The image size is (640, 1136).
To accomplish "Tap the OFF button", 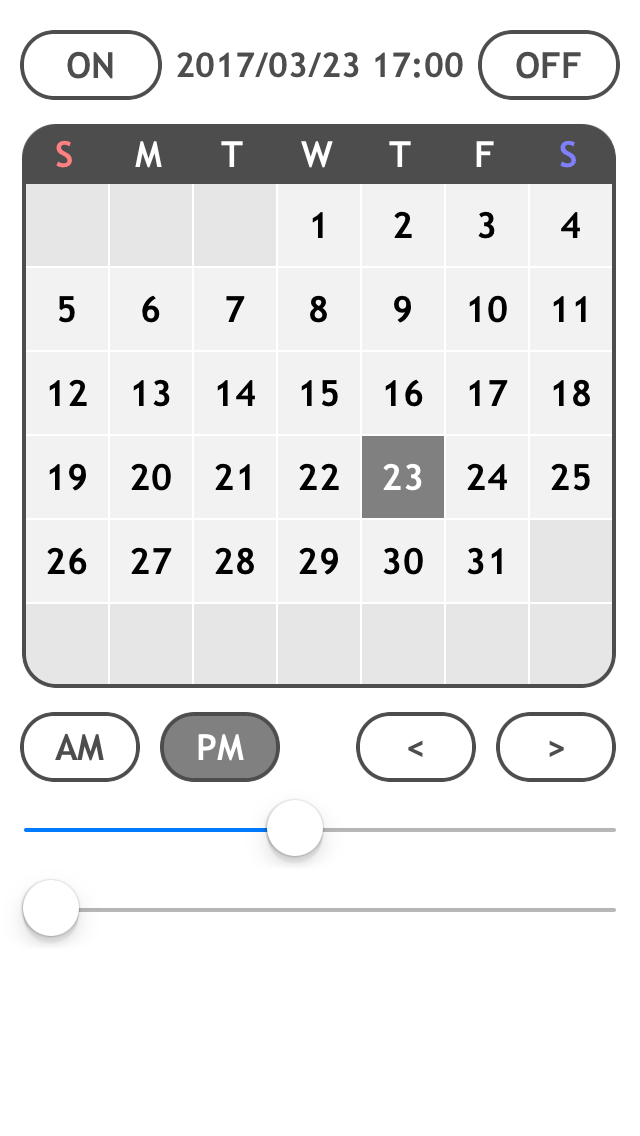I will point(549,65).
